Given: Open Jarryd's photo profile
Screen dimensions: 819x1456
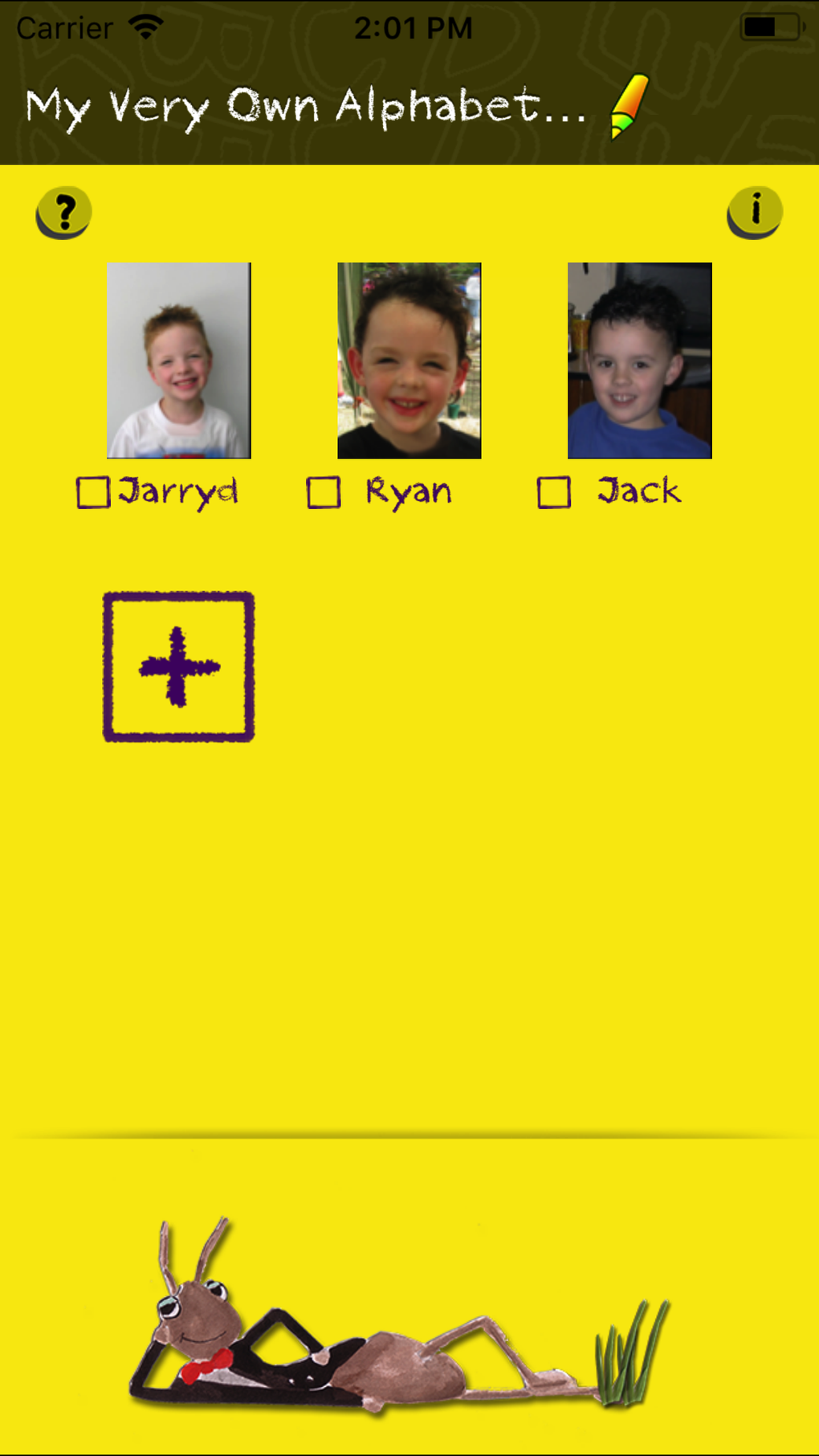Looking at the screenshot, I should click(179, 361).
